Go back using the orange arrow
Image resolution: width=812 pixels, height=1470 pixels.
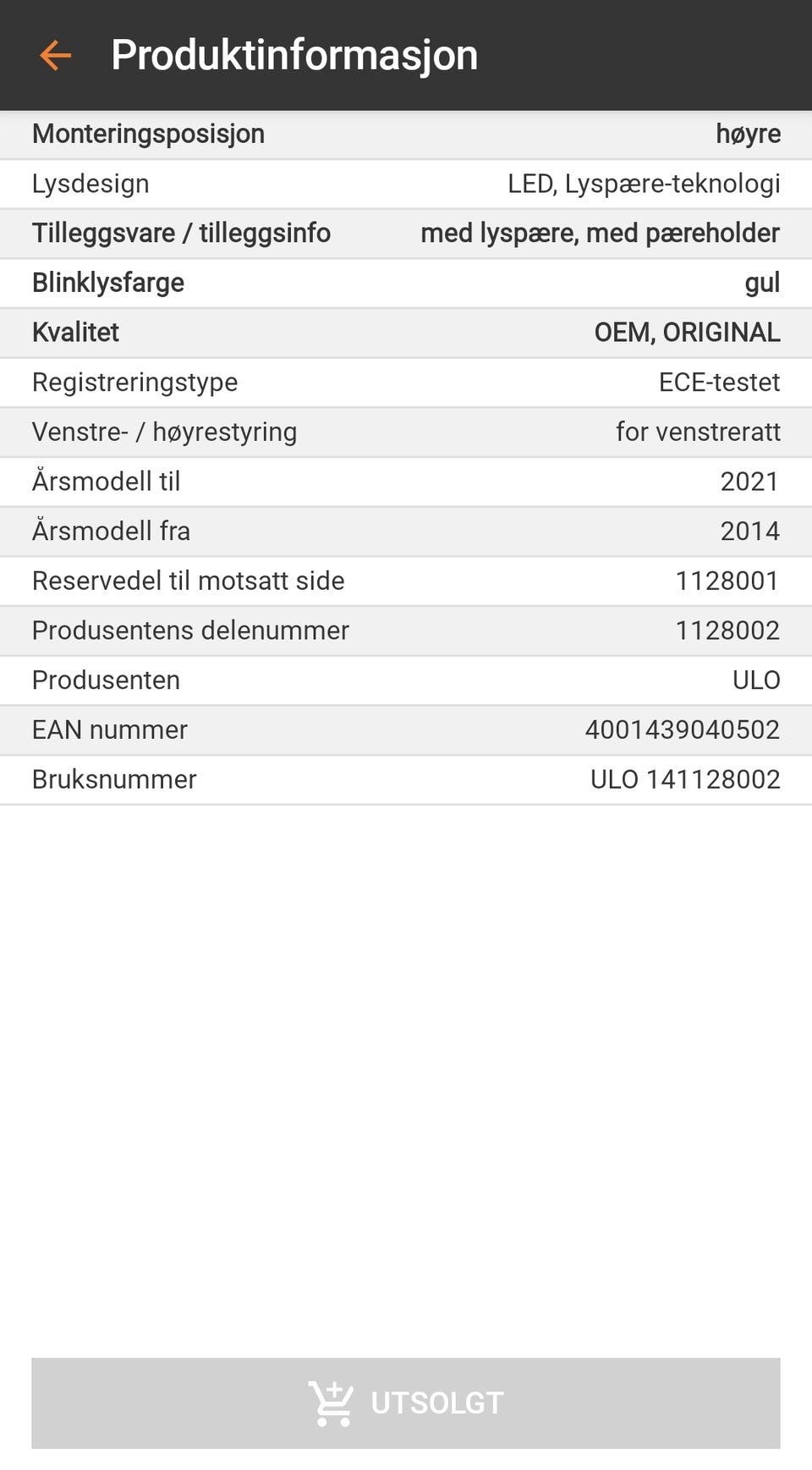point(56,56)
